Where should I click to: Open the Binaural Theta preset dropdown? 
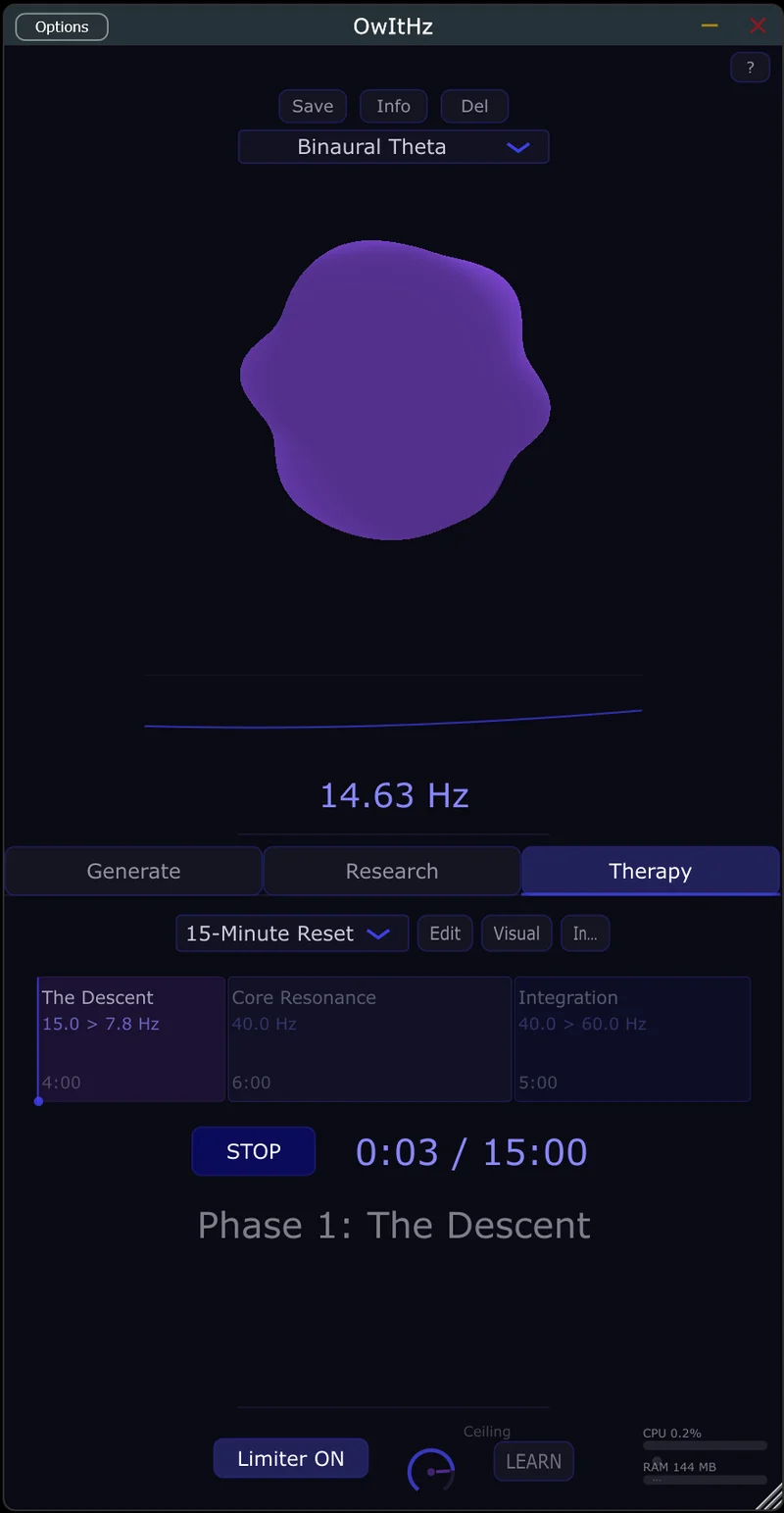pyautogui.click(x=393, y=146)
